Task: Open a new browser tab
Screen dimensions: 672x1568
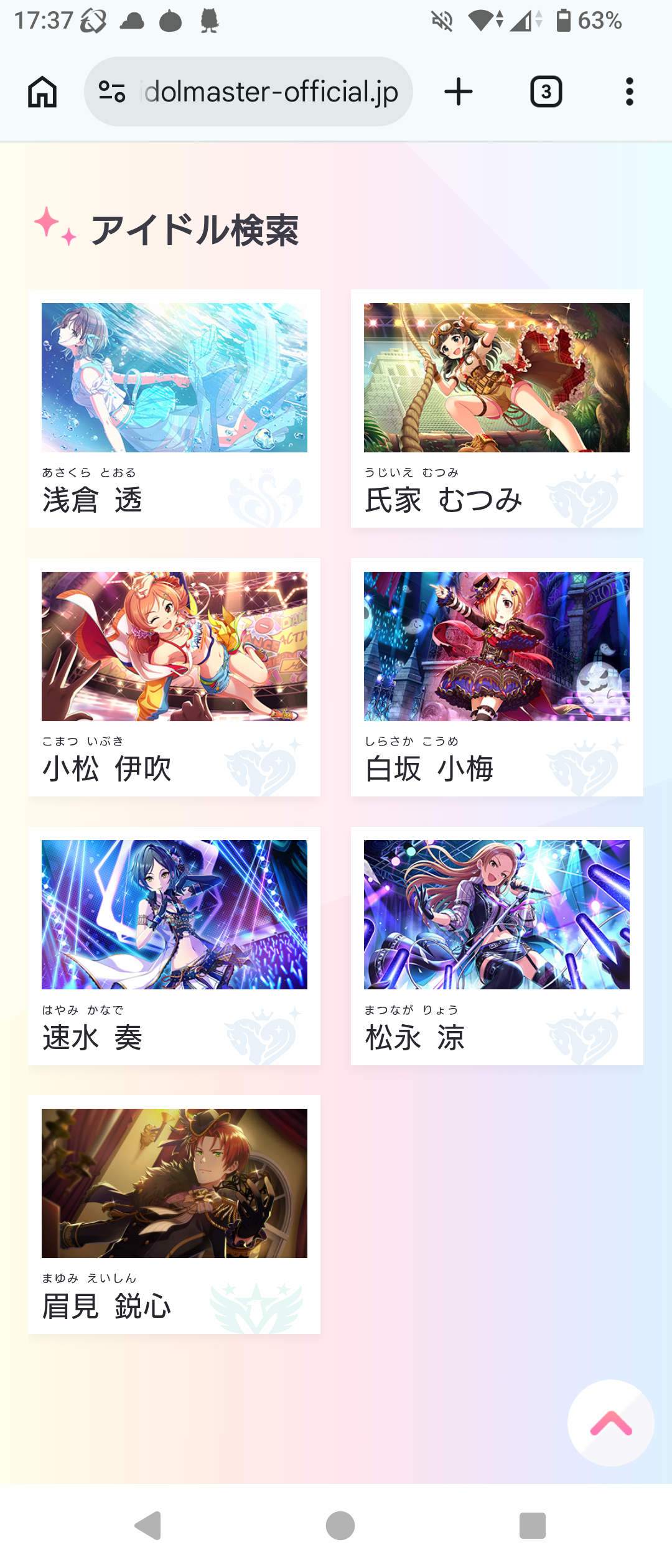Action: (459, 92)
